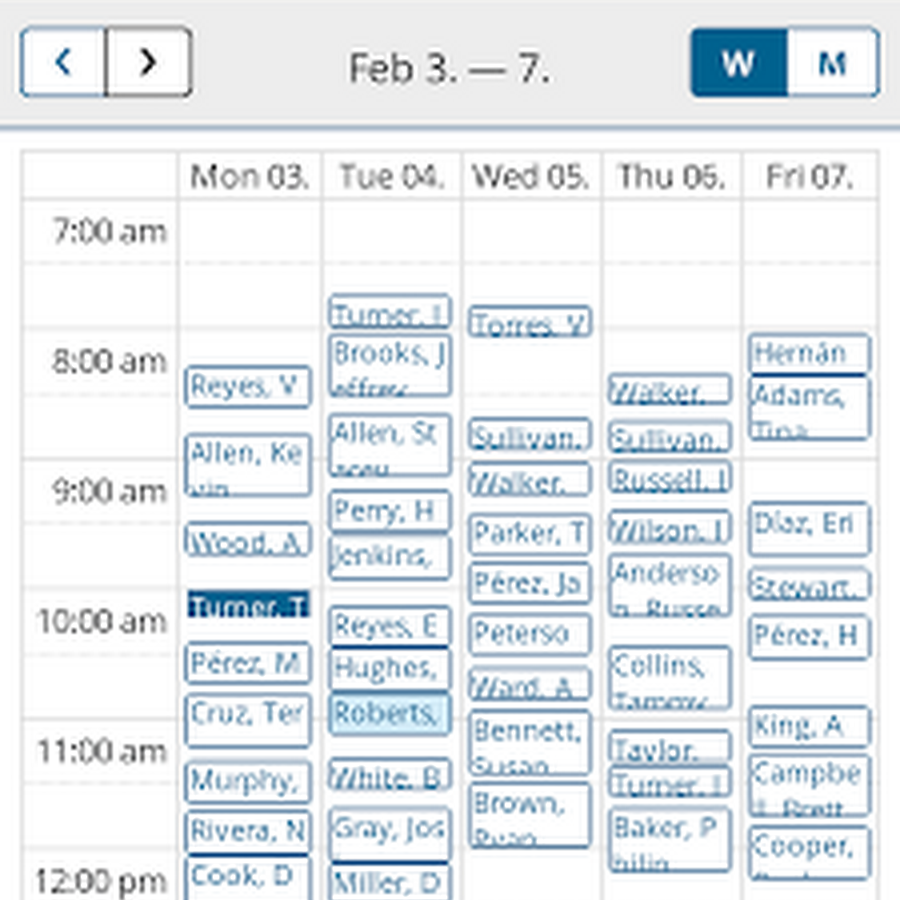
Task: Select the W week view
Action: pyautogui.click(x=738, y=62)
